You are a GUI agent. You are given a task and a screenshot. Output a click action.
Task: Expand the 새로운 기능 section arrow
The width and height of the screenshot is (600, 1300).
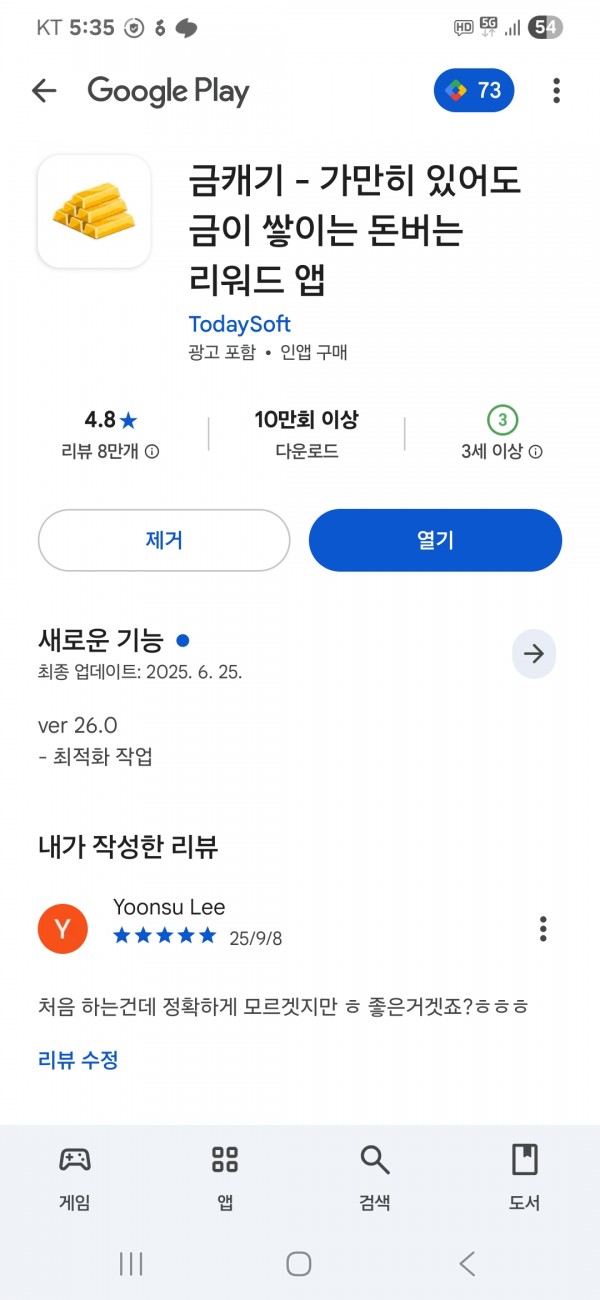click(534, 654)
